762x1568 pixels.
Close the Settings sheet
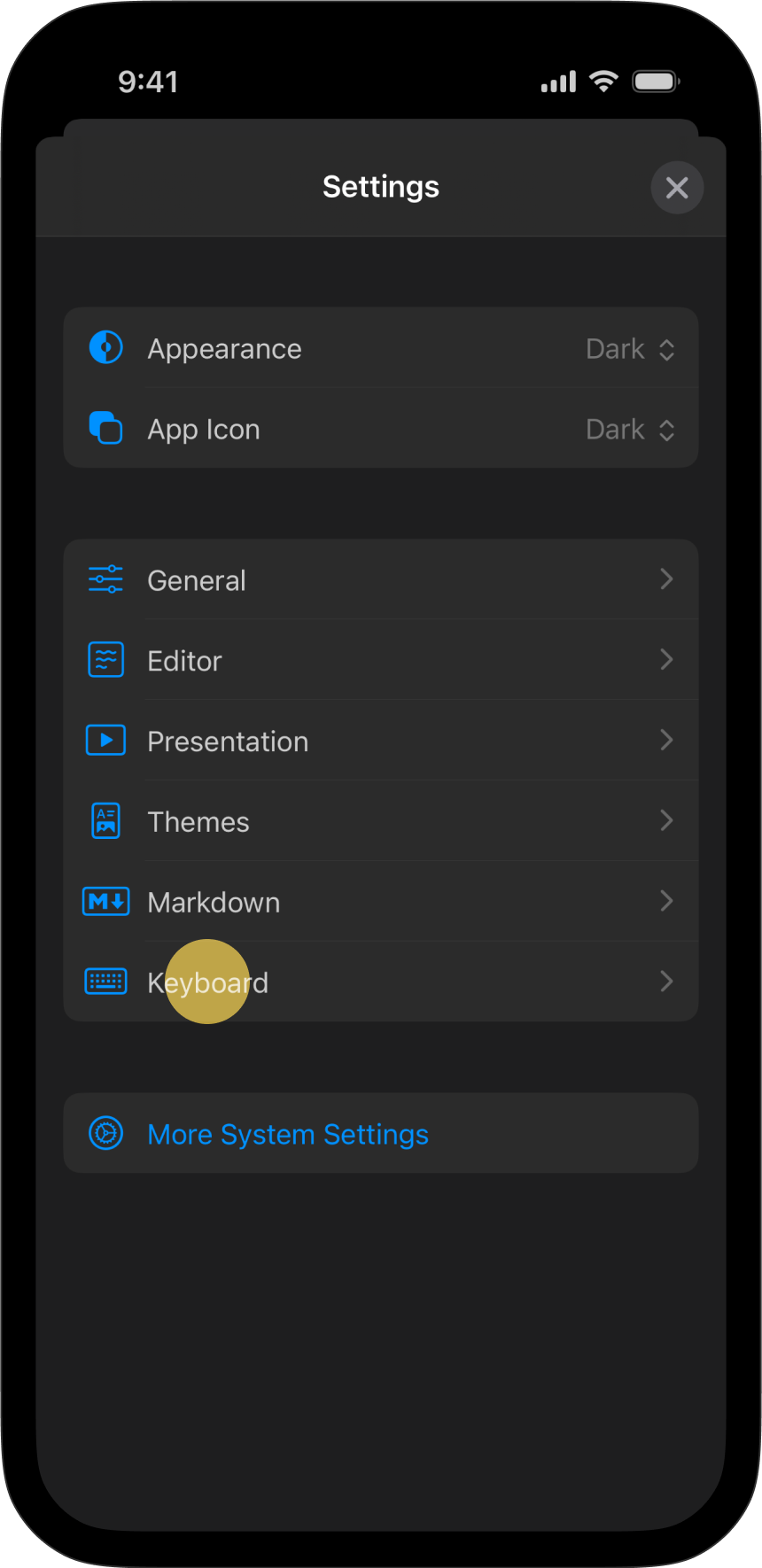point(677,188)
